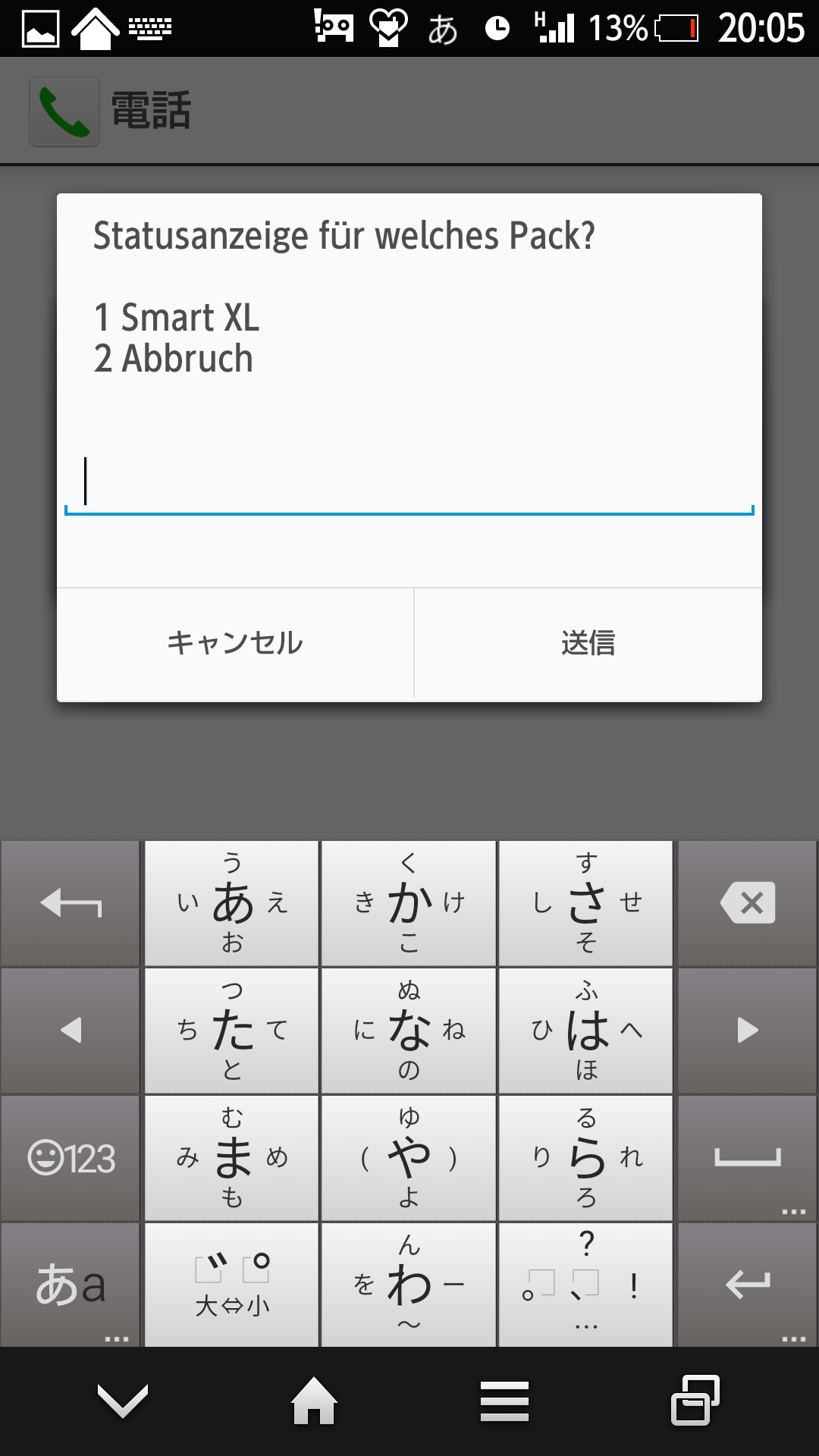Tap the キャンセル button in the dialog
This screenshot has width=819, height=1456.
click(x=235, y=643)
